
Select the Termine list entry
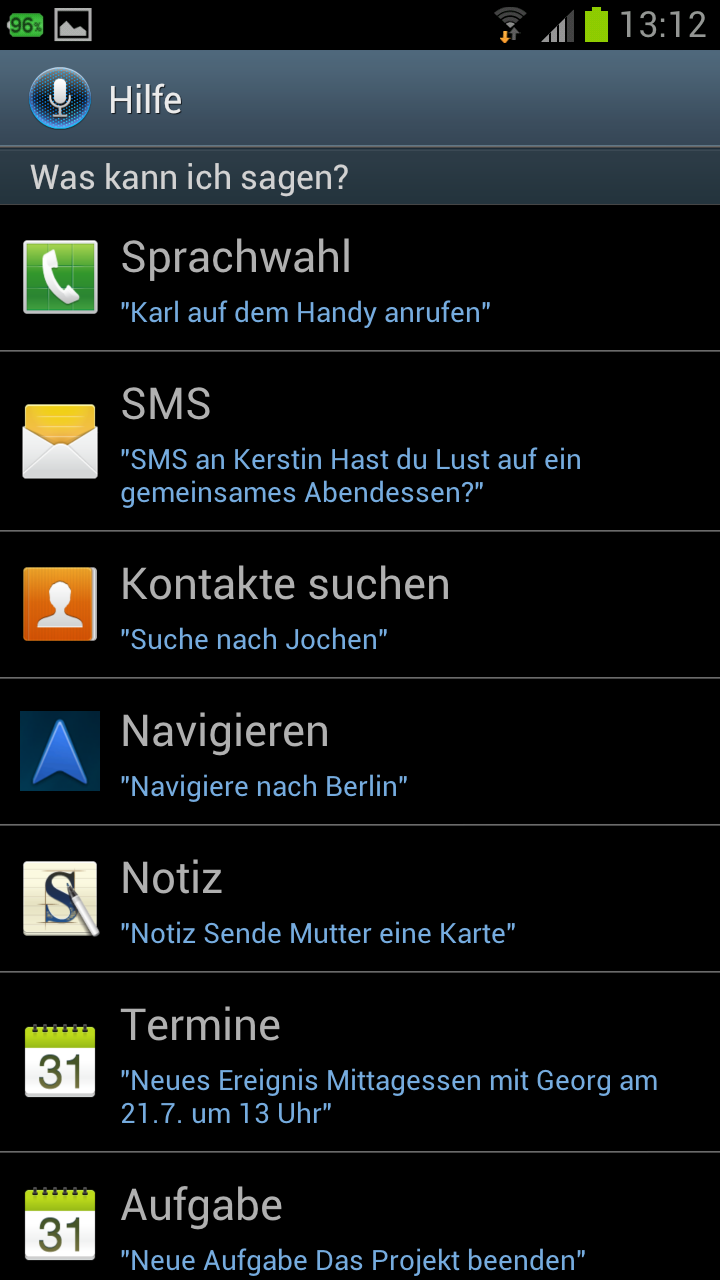[x=360, y=1062]
